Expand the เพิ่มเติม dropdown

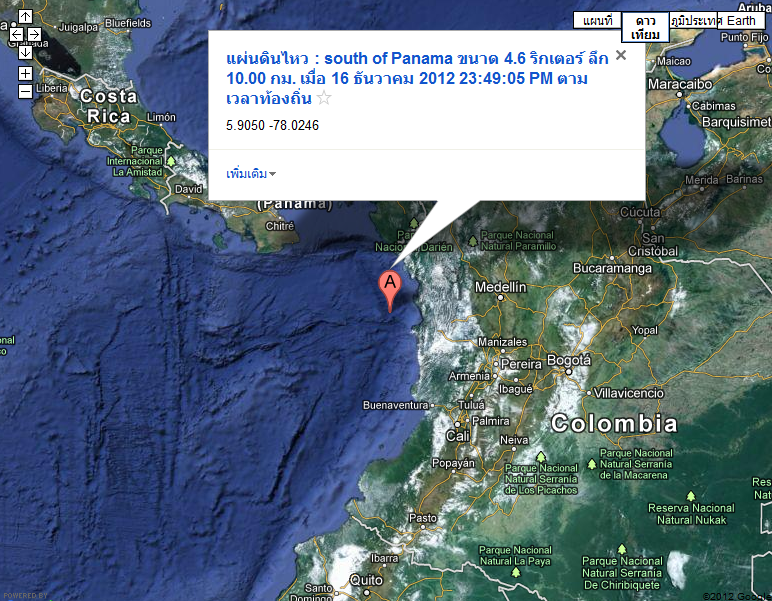[251, 173]
